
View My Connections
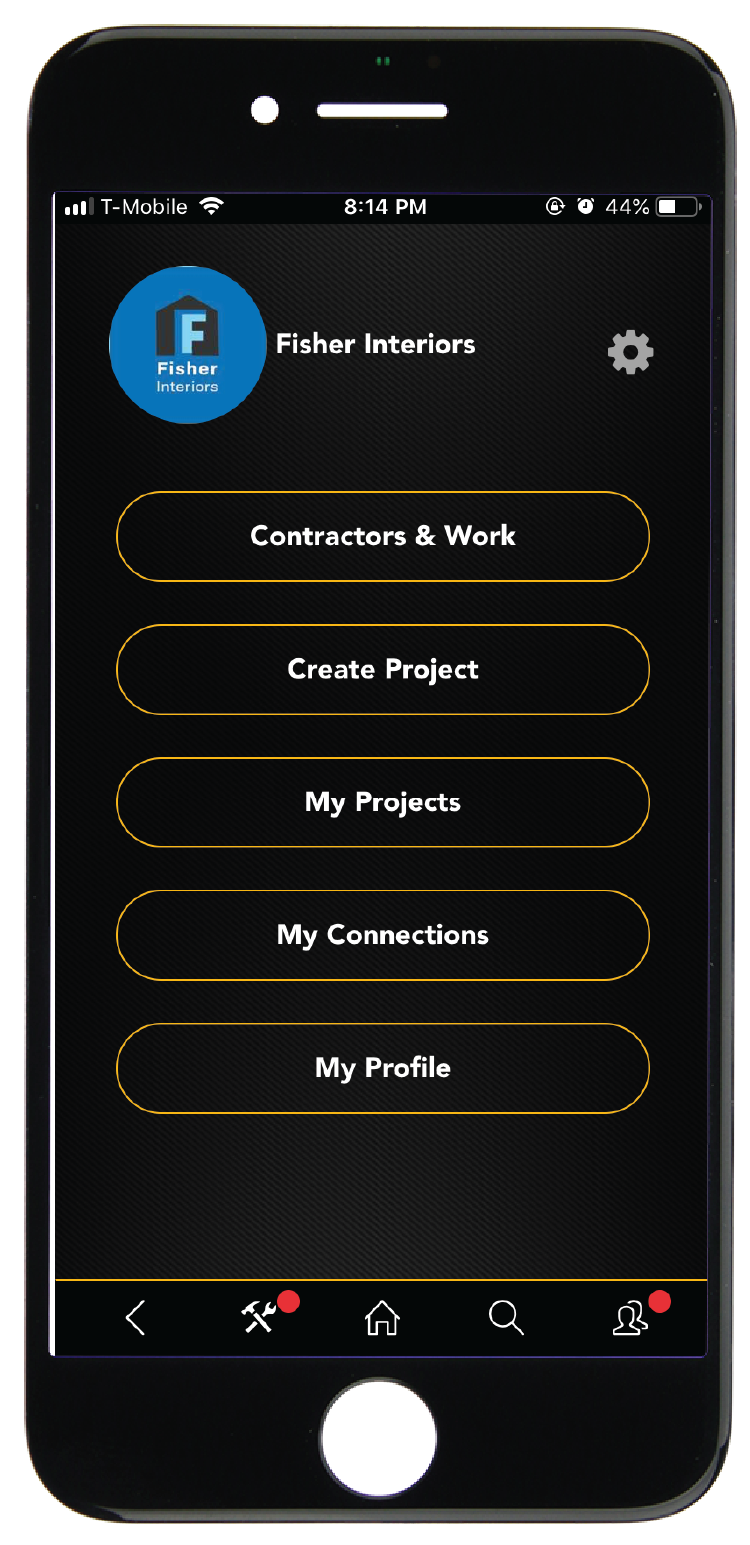click(383, 935)
